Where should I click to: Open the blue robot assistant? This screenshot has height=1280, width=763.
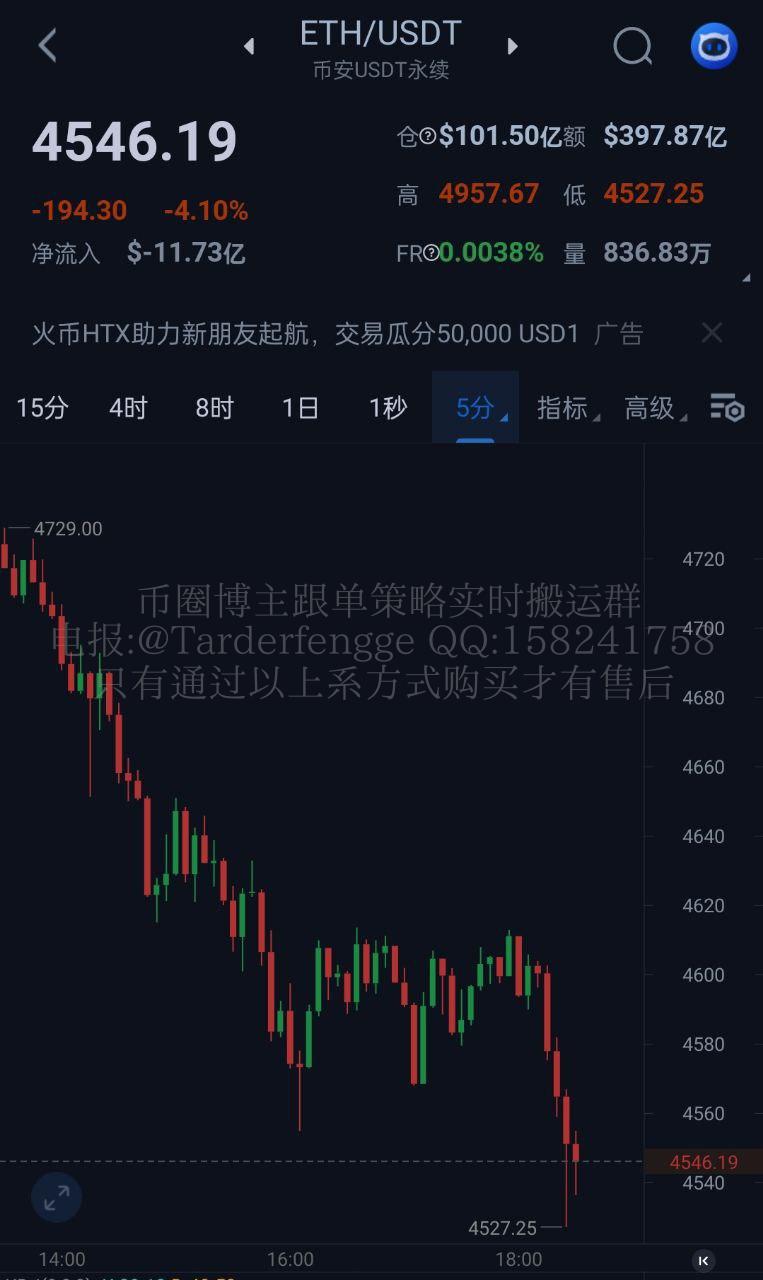coord(714,46)
